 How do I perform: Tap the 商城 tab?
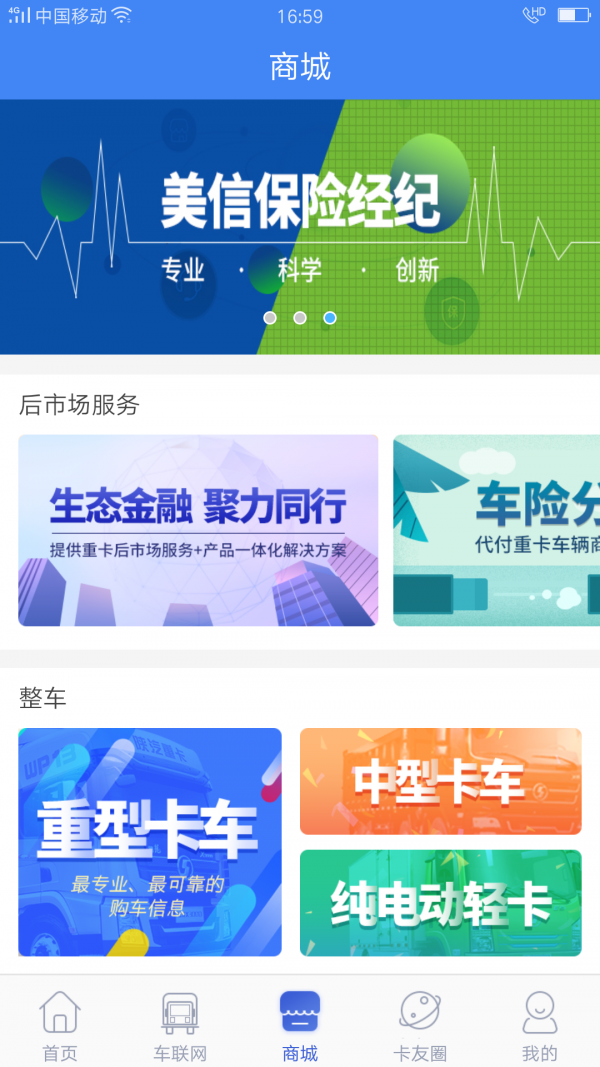pyautogui.click(x=300, y=1025)
